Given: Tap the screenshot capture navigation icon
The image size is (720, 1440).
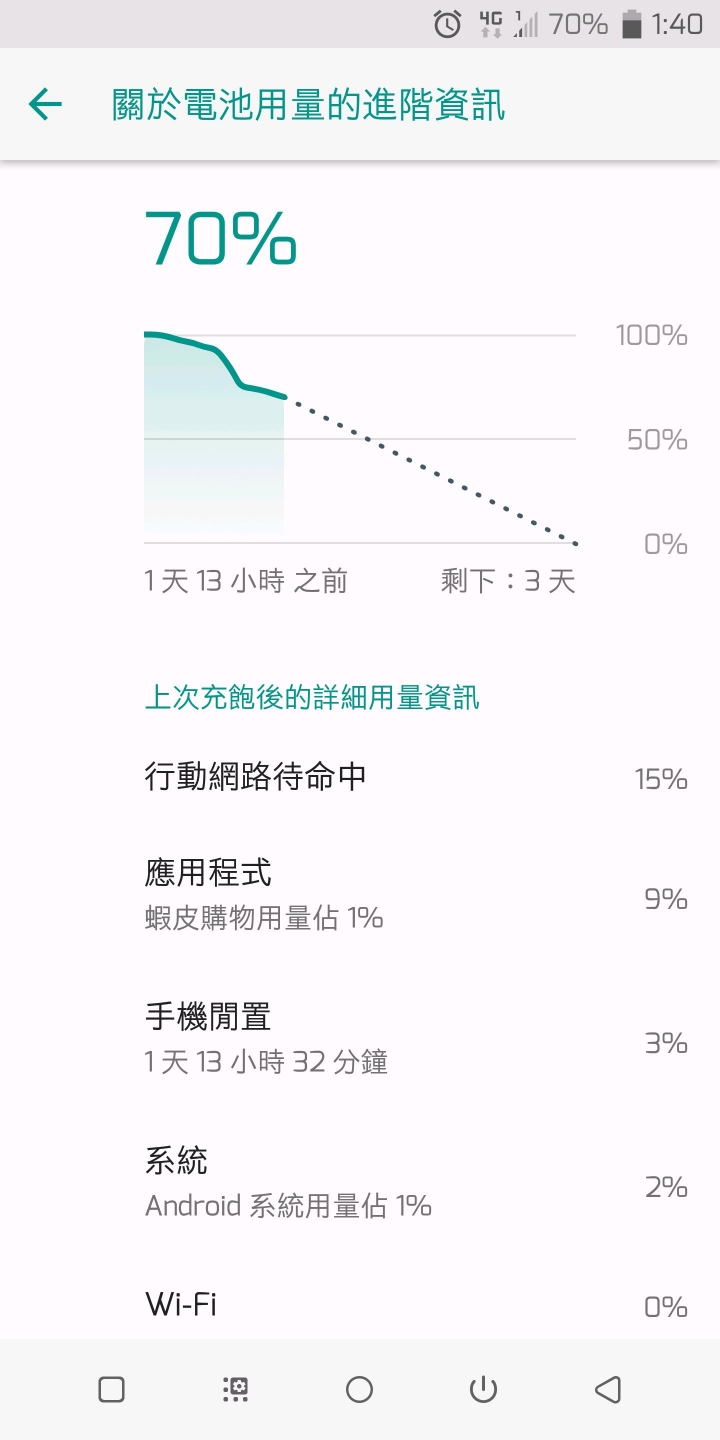Looking at the screenshot, I should pos(236,1389).
